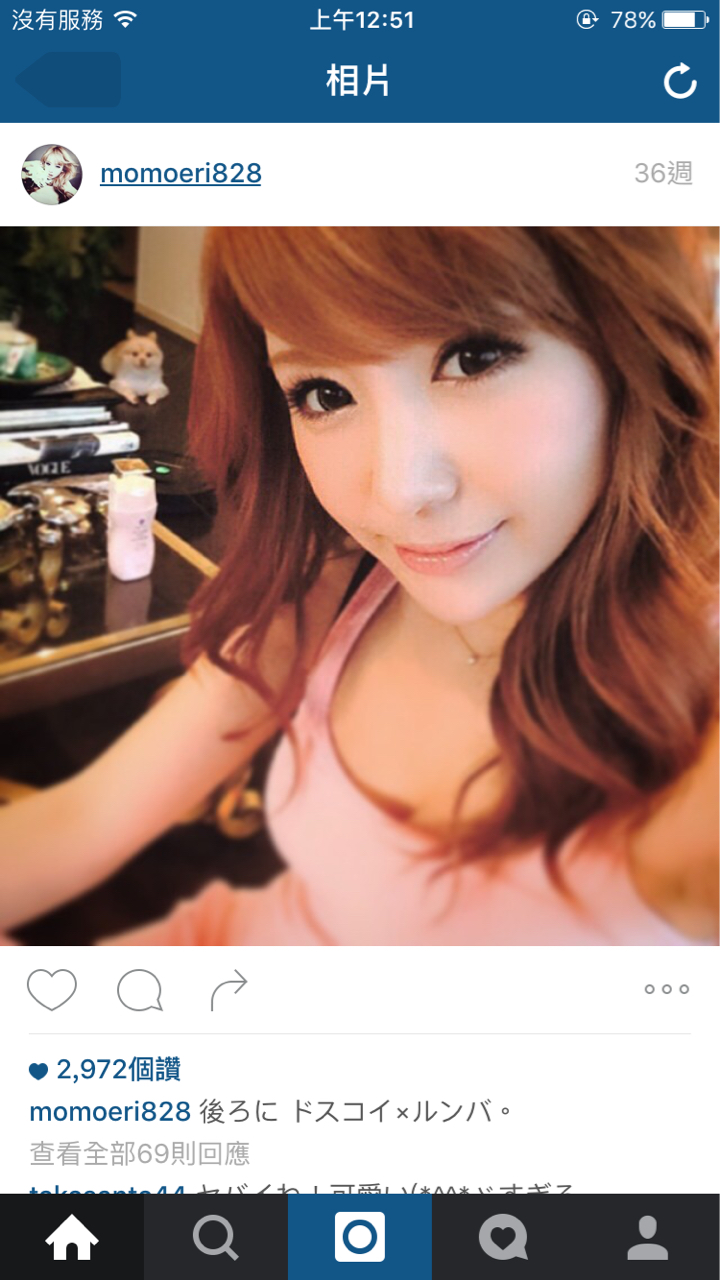Viewport: 720px width, 1280px height.
Task: Switch to the Search tab
Action: pos(216,1237)
